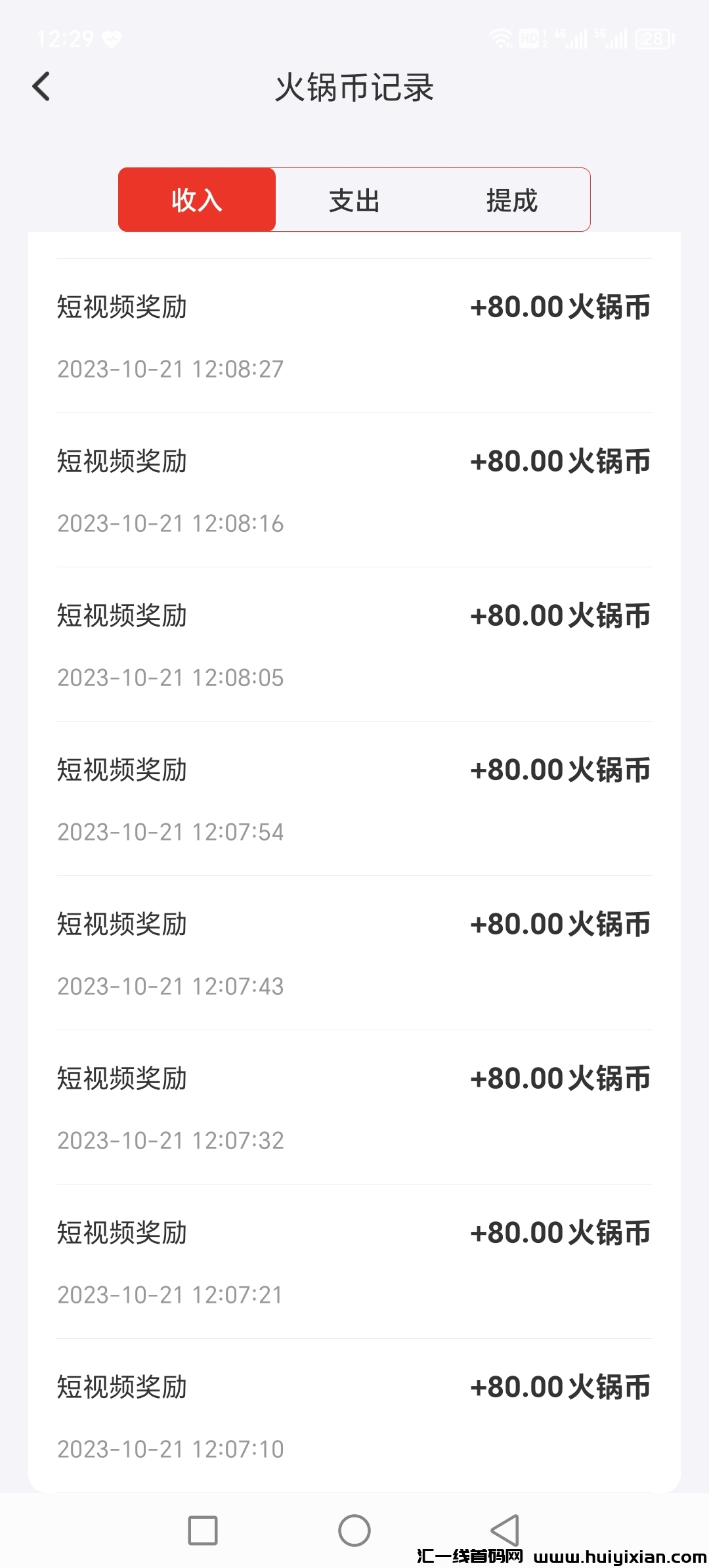Image resolution: width=709 pixels, height=1568 pixels.
Task: Go back from 火锅币记录 page
Action: click(x=41, y=87)
